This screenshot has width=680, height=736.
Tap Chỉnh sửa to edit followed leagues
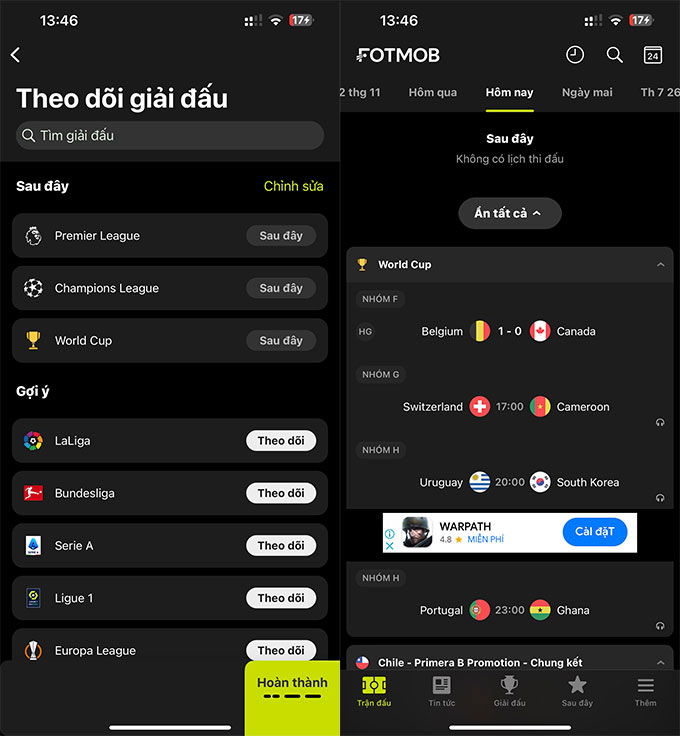293,186
